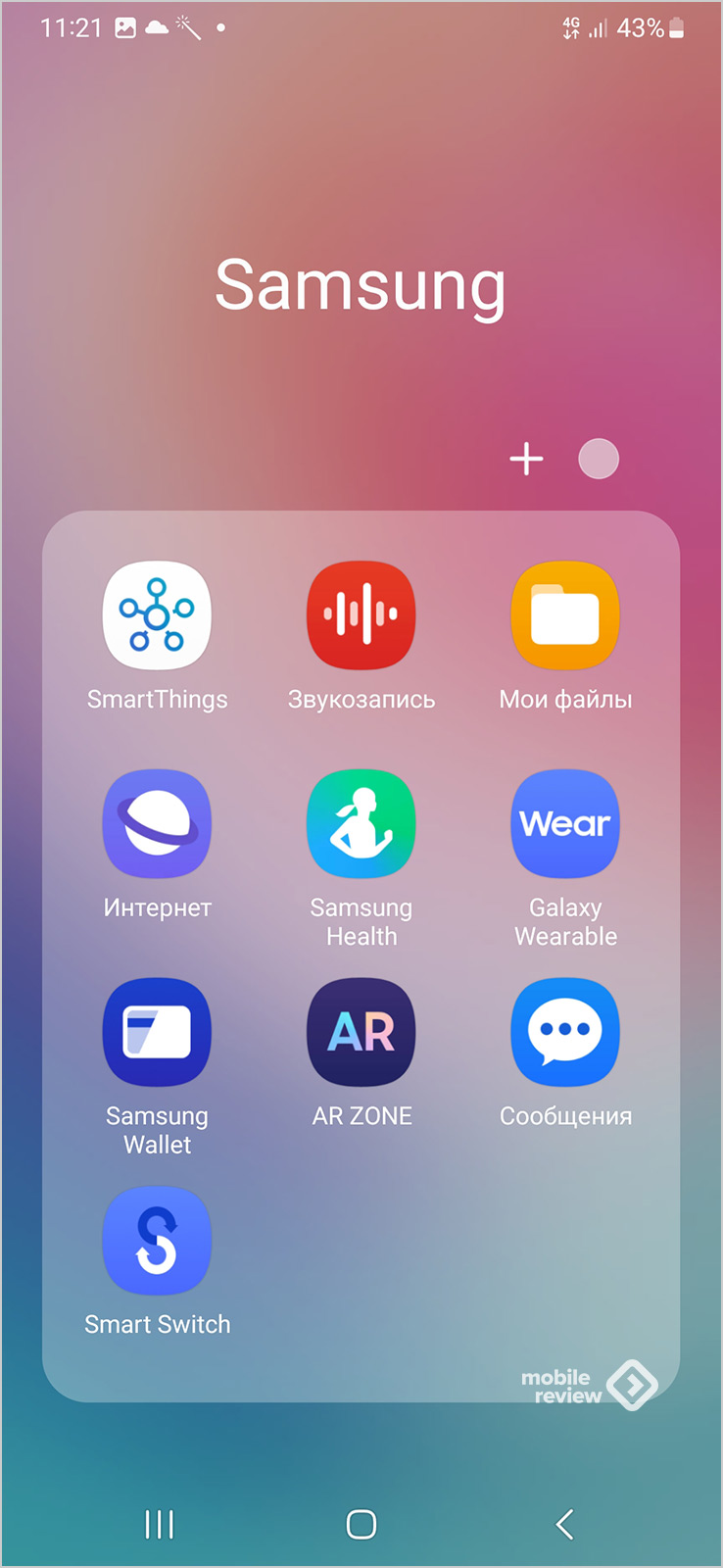
Task: Tap the home button in the navigation bar
Action: (361, 1524)
